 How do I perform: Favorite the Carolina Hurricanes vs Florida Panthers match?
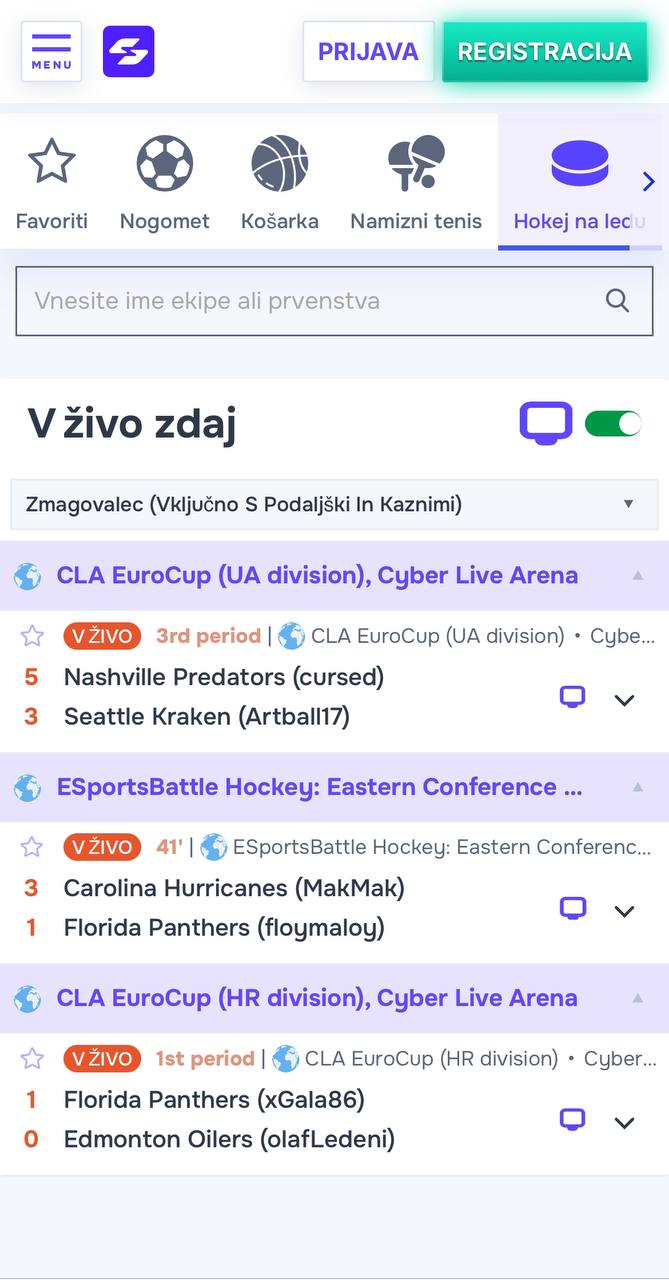(33, 847)
